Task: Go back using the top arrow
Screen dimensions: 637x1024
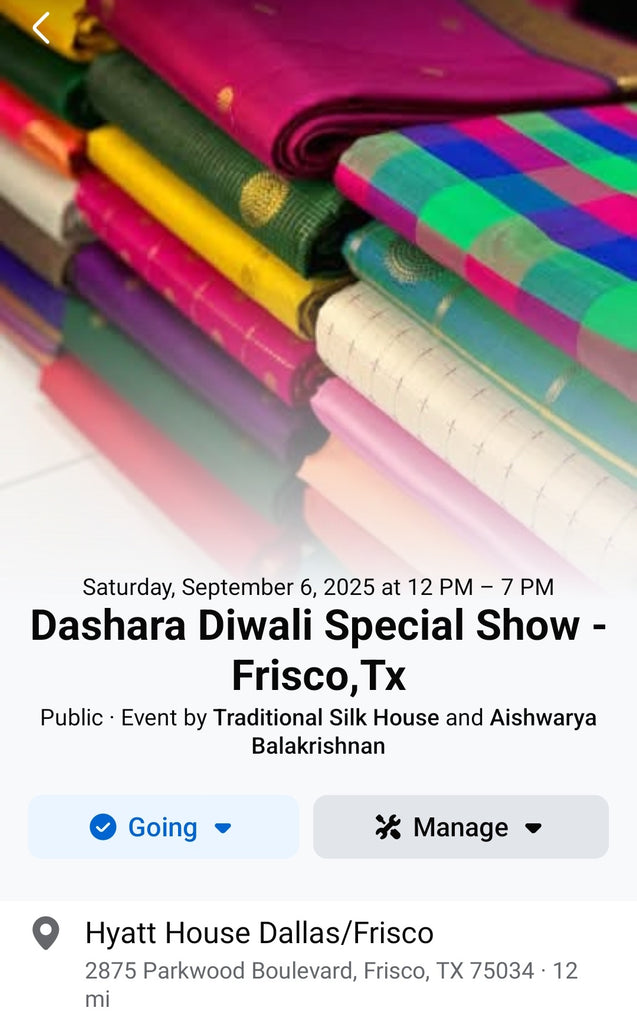Action: (41, 28)
